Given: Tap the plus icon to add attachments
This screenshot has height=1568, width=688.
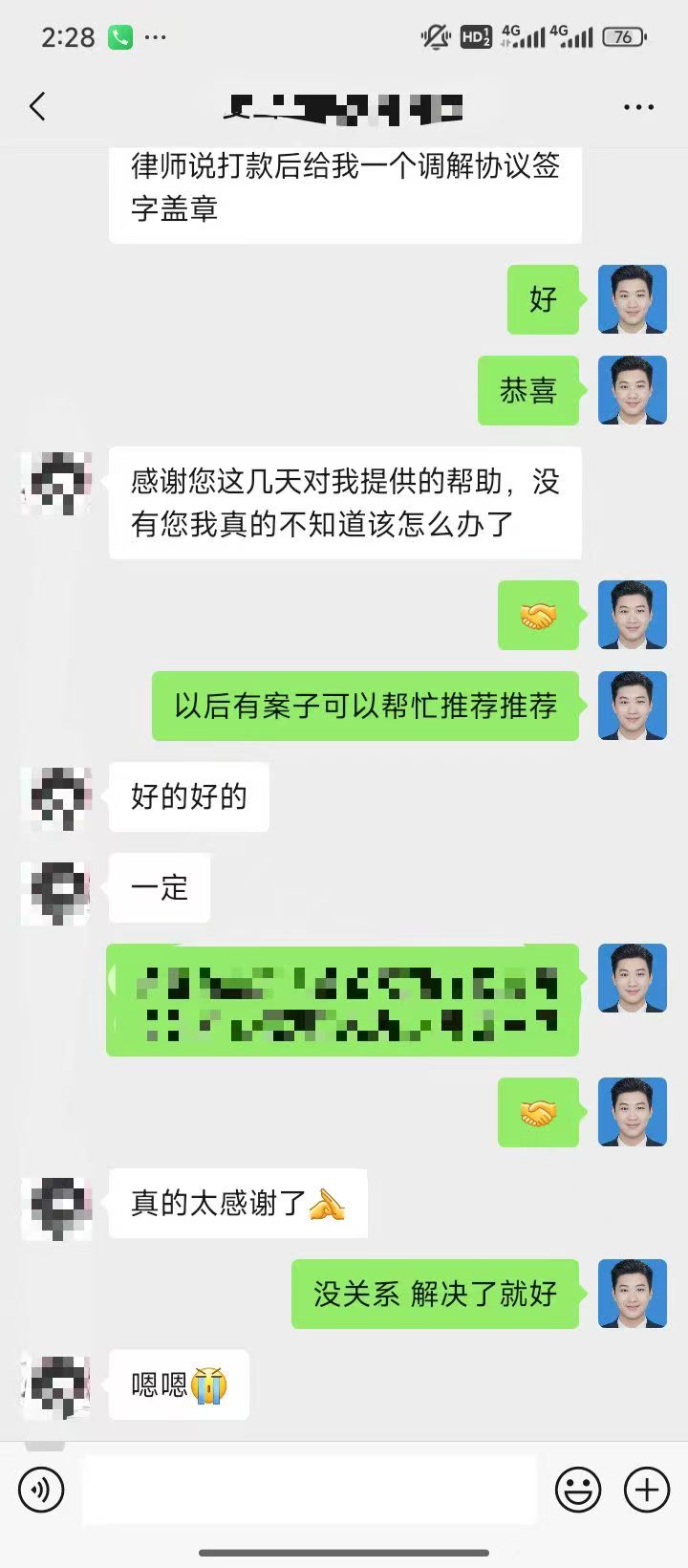Looking at the screenshot, I should click(646, 1490).
